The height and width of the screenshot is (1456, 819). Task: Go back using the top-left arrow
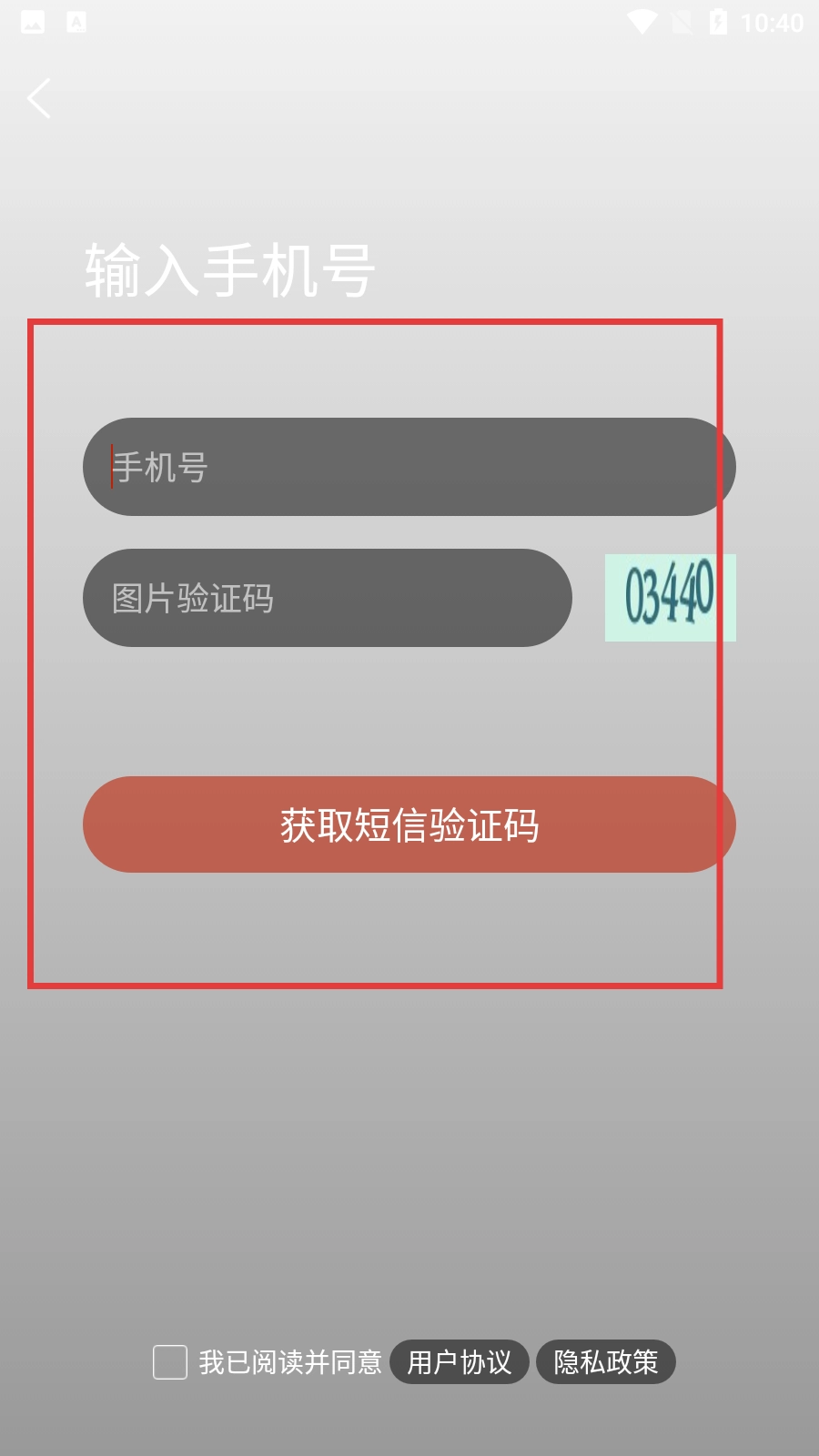39,98
